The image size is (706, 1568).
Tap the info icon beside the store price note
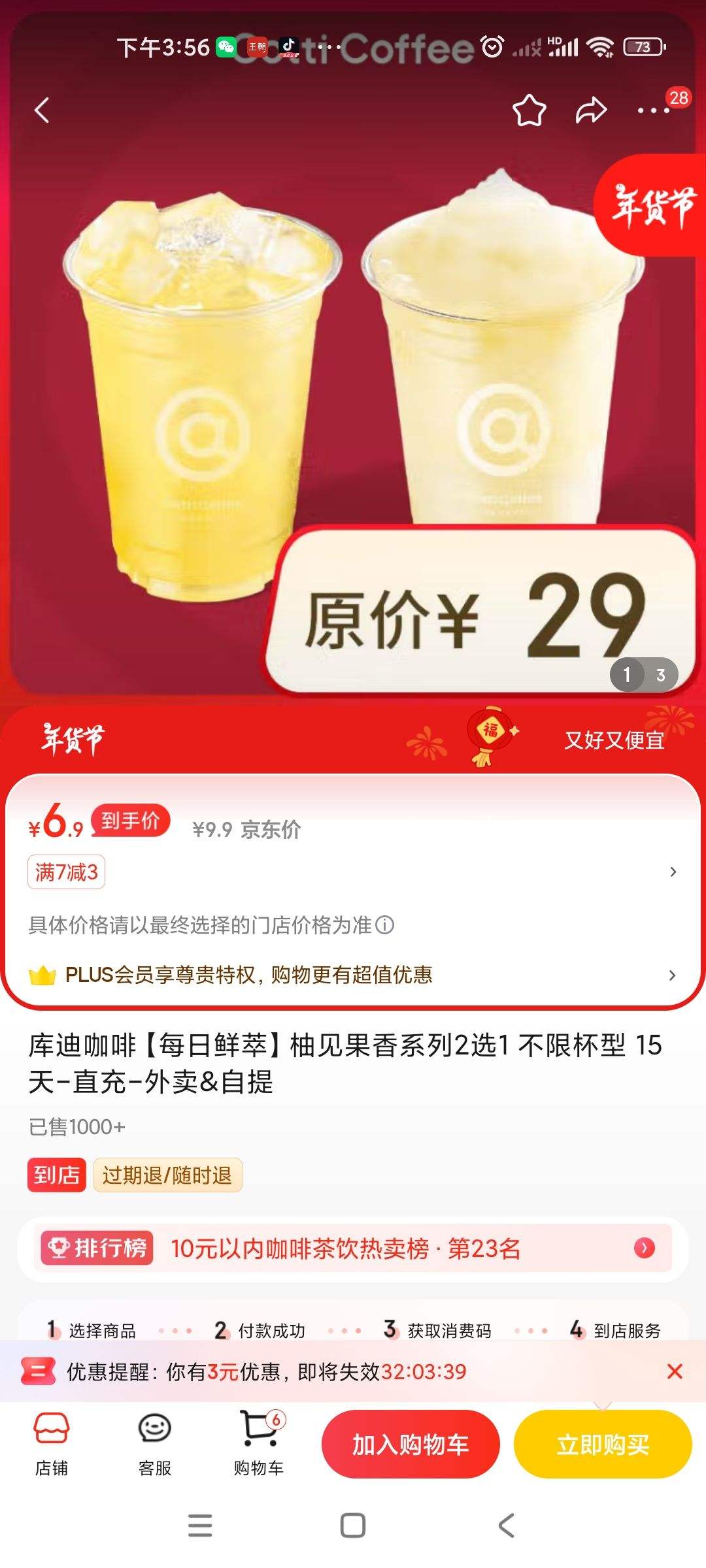coord(386,925)
